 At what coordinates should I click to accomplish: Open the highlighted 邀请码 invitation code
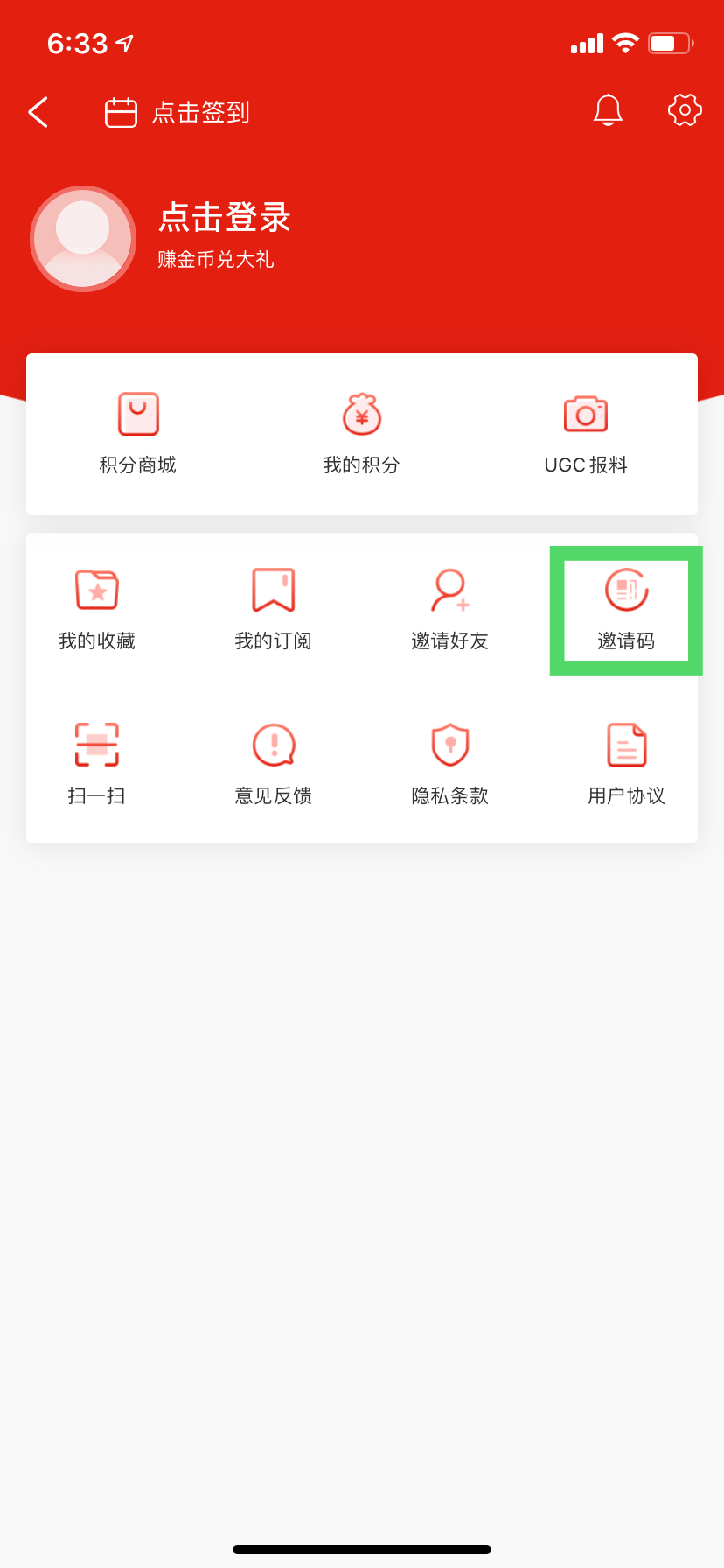coord(625,608)
